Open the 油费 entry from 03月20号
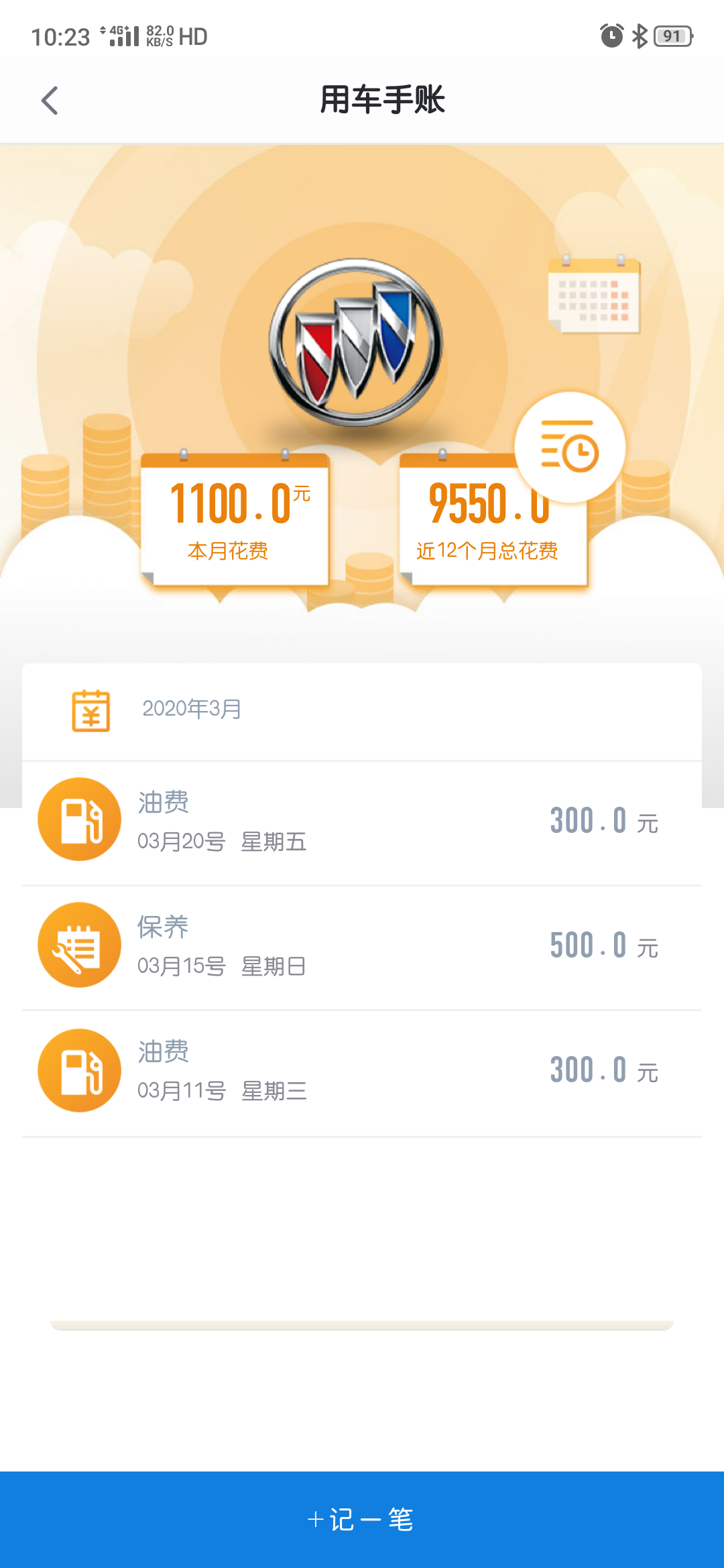This screenshot has height=1568, width=724. point(362,823)
